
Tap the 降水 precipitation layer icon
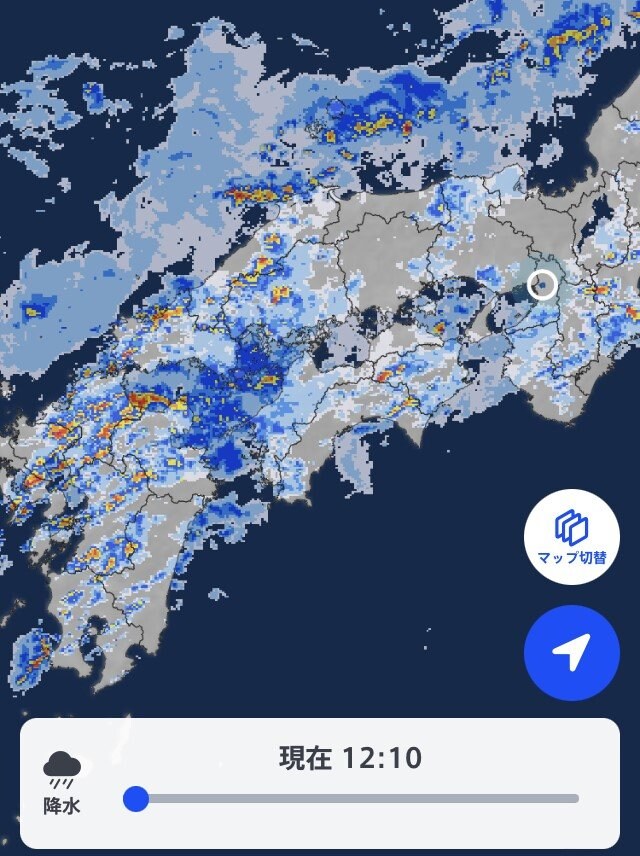[62, 783]
